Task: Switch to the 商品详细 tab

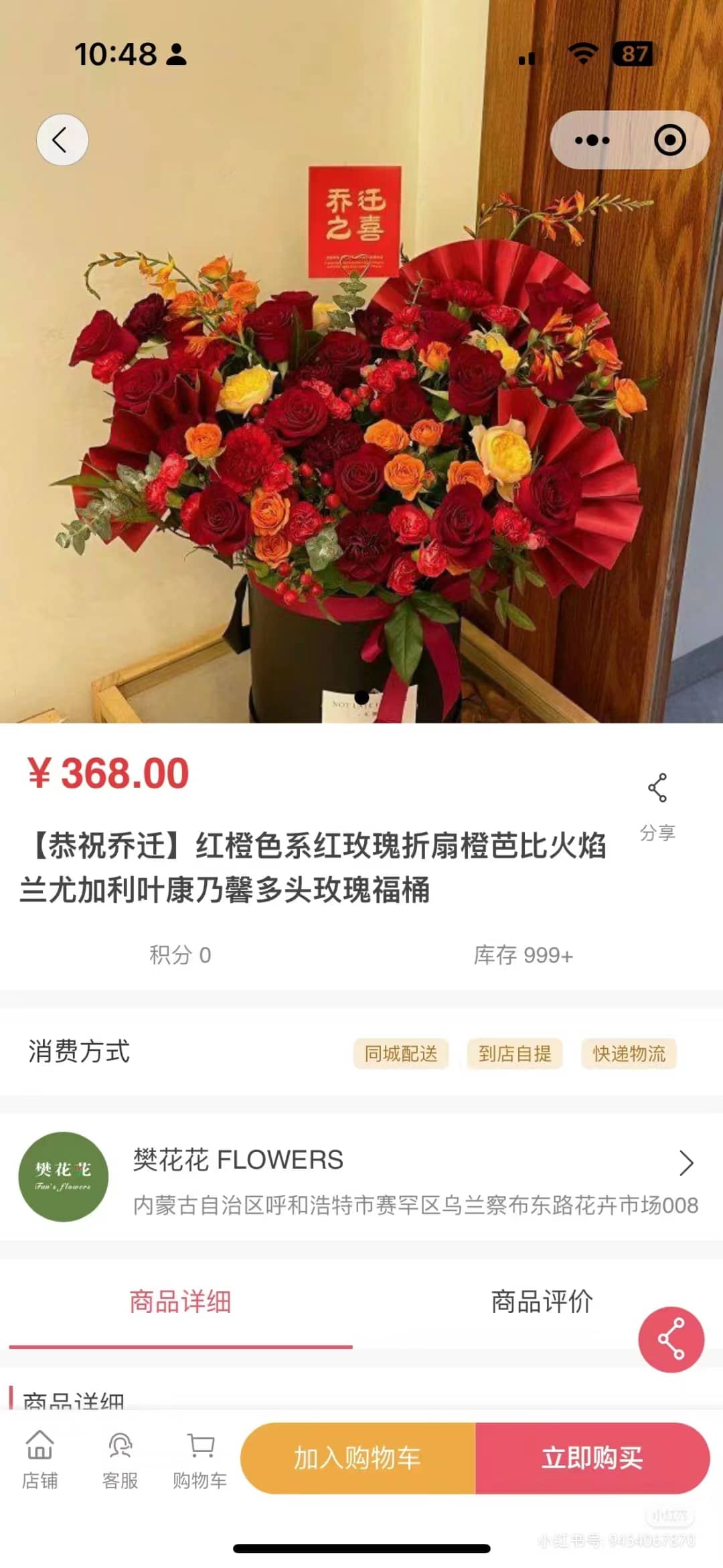Action: pyautogui.click(x=180, y=1301)
